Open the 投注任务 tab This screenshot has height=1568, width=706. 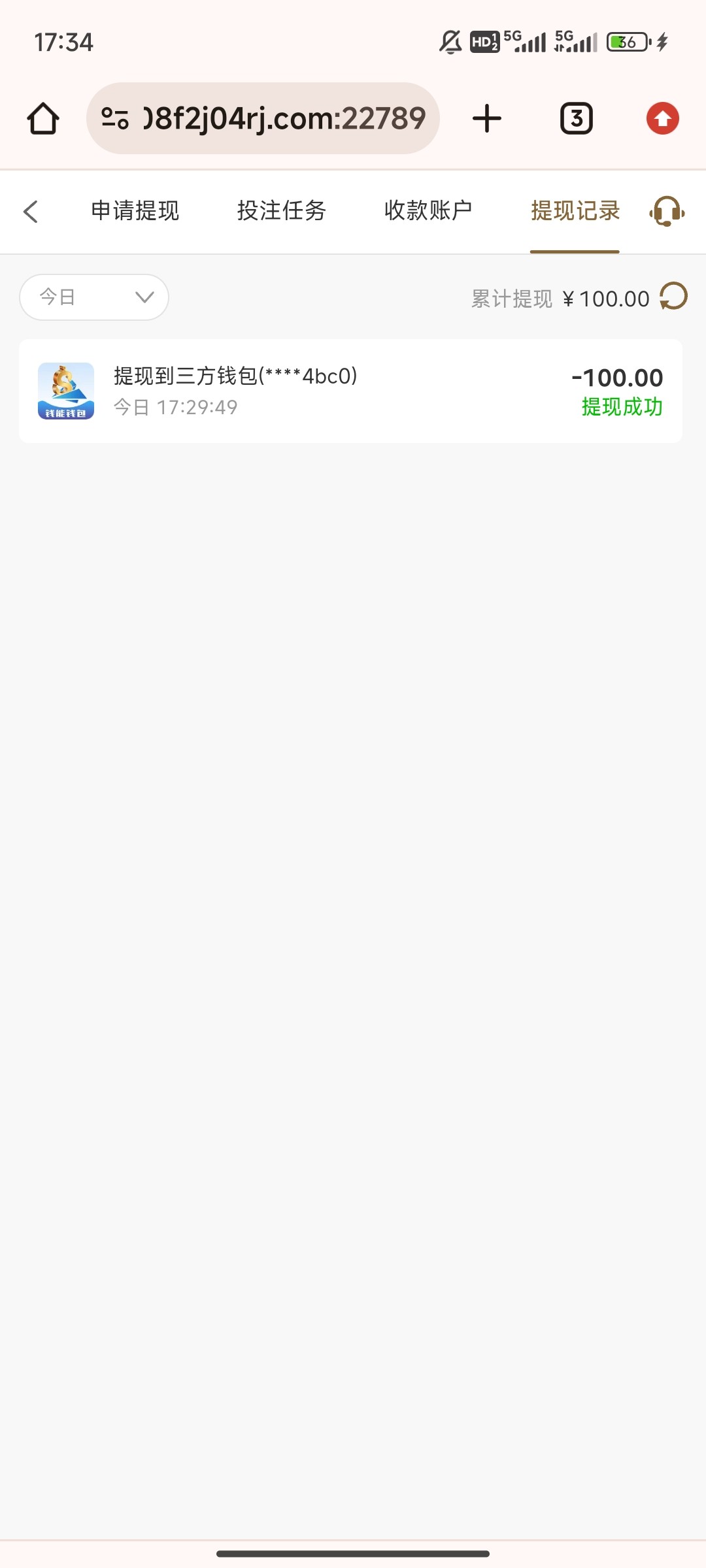(x=281, y=211)
